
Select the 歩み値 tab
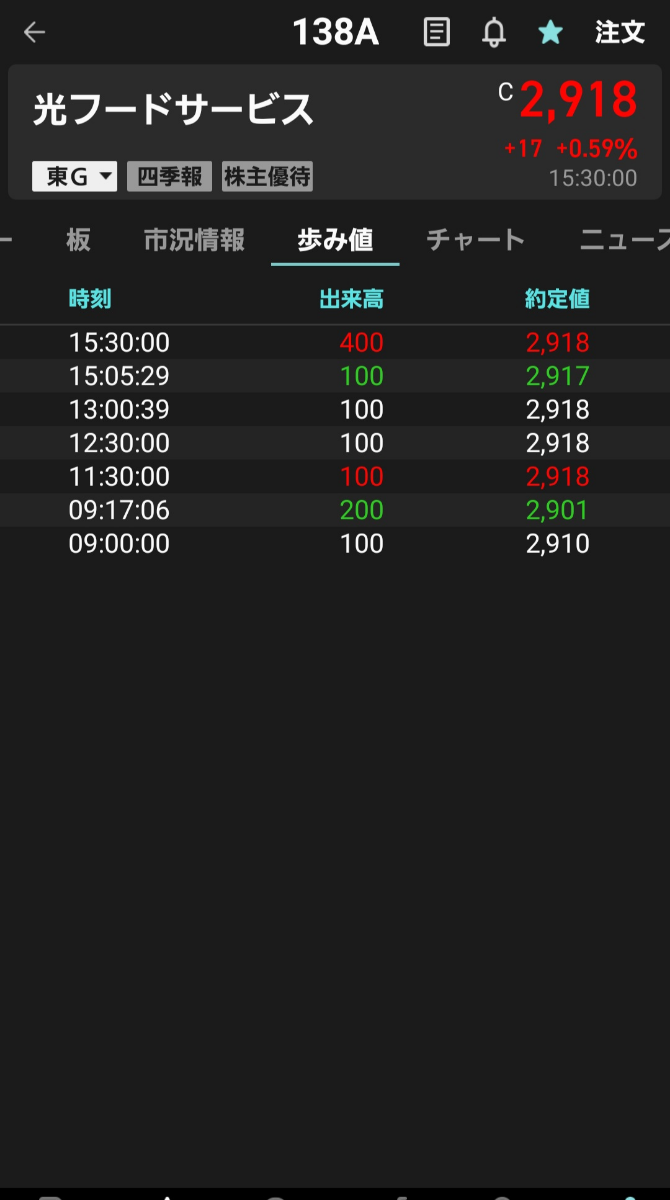click(x=335, y=240)
